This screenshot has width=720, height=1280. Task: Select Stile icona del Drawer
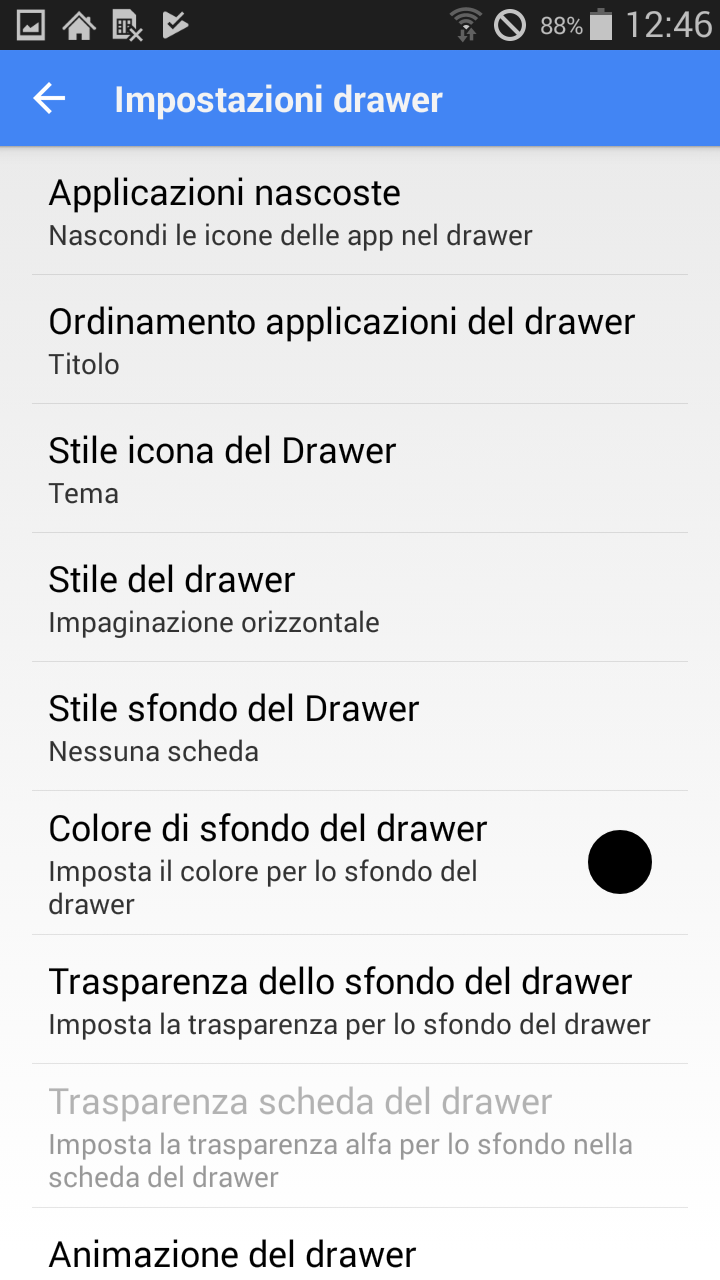click(x=360, y=469)
